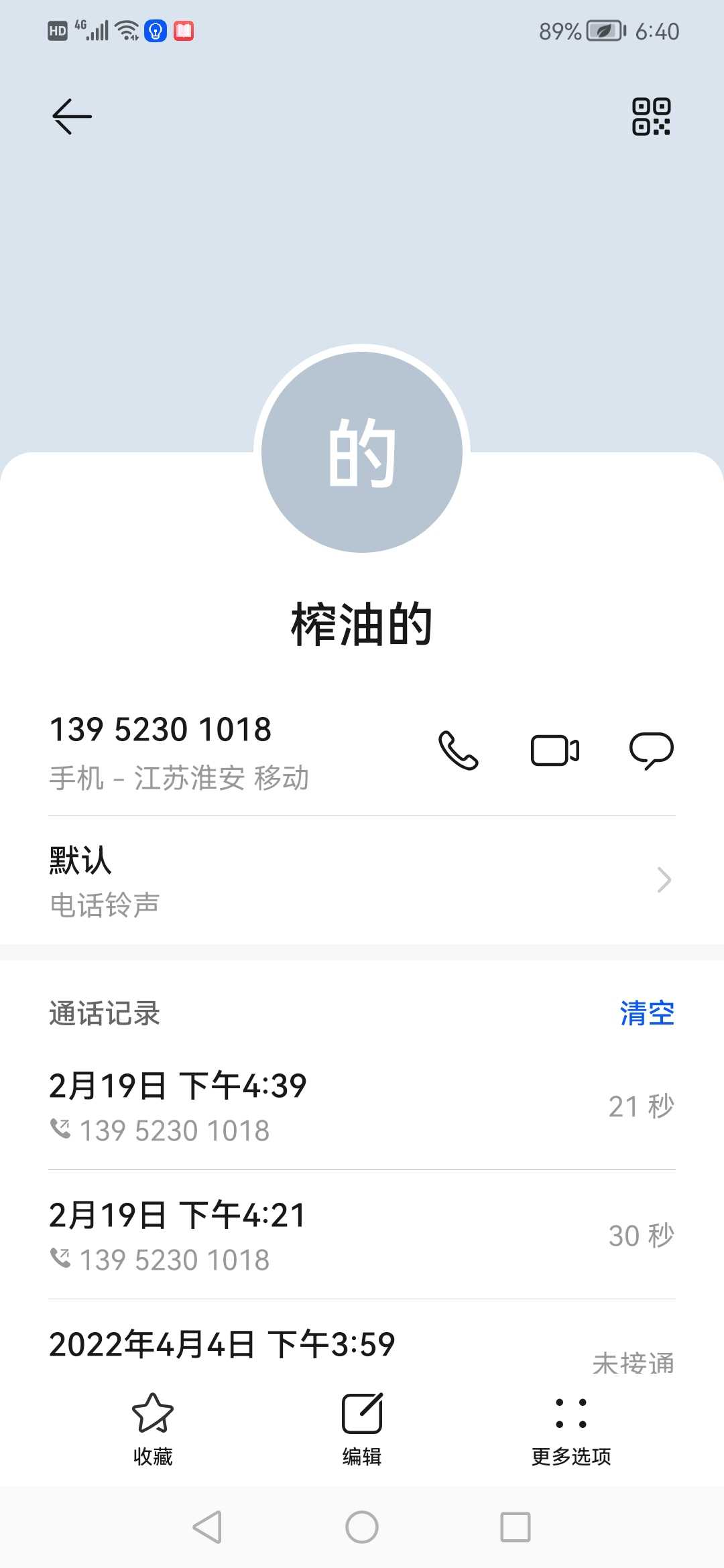Open the call log from 2月19日 下午4:39
Screen dimensions: 724x1568
(362, 1106)
